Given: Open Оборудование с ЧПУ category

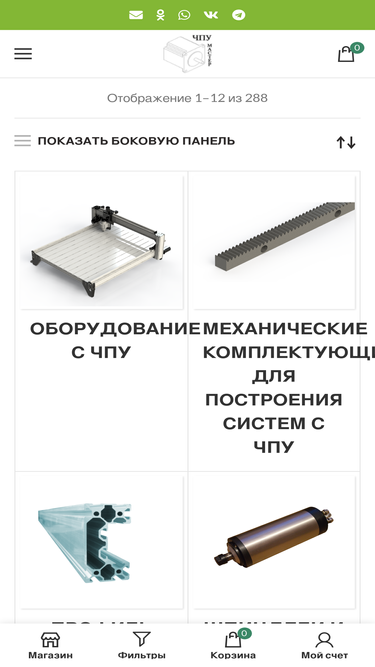Looking at the screenshot, I should click(101, 321).
